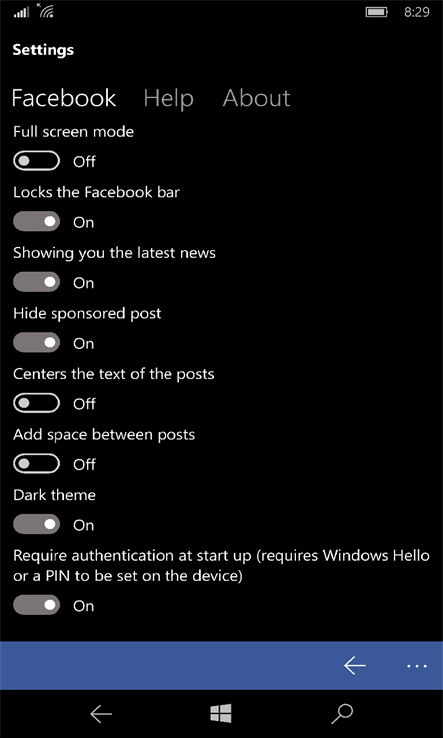The image size is (443, 738).
Task: Go to the Windows home screen
Action: click(221, 714)
